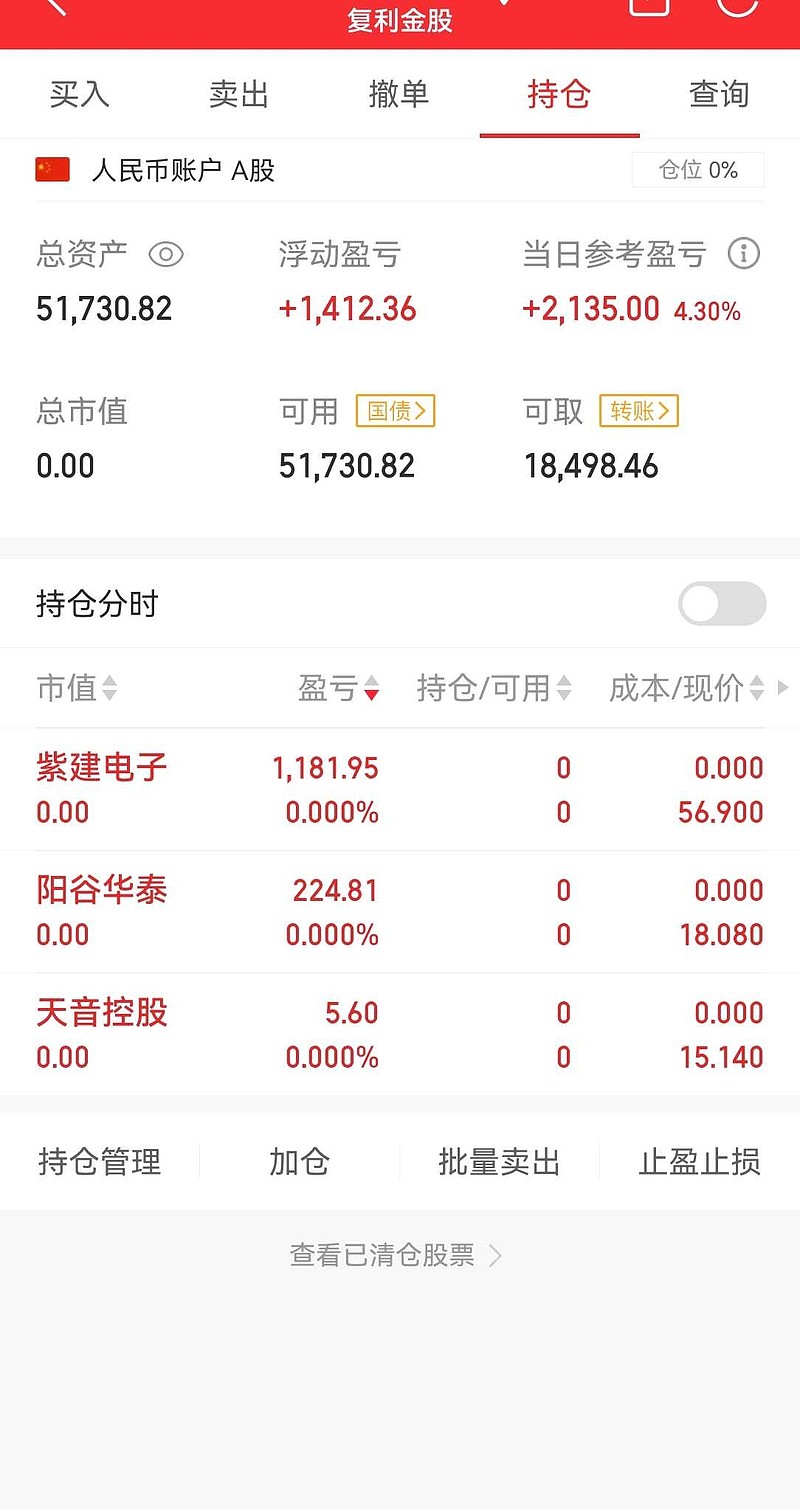Image resolution: width=800 pixels, height=1509 pixels.
Task: Open the 国债 national debt shortcut
Action: (x=394, y=411)
